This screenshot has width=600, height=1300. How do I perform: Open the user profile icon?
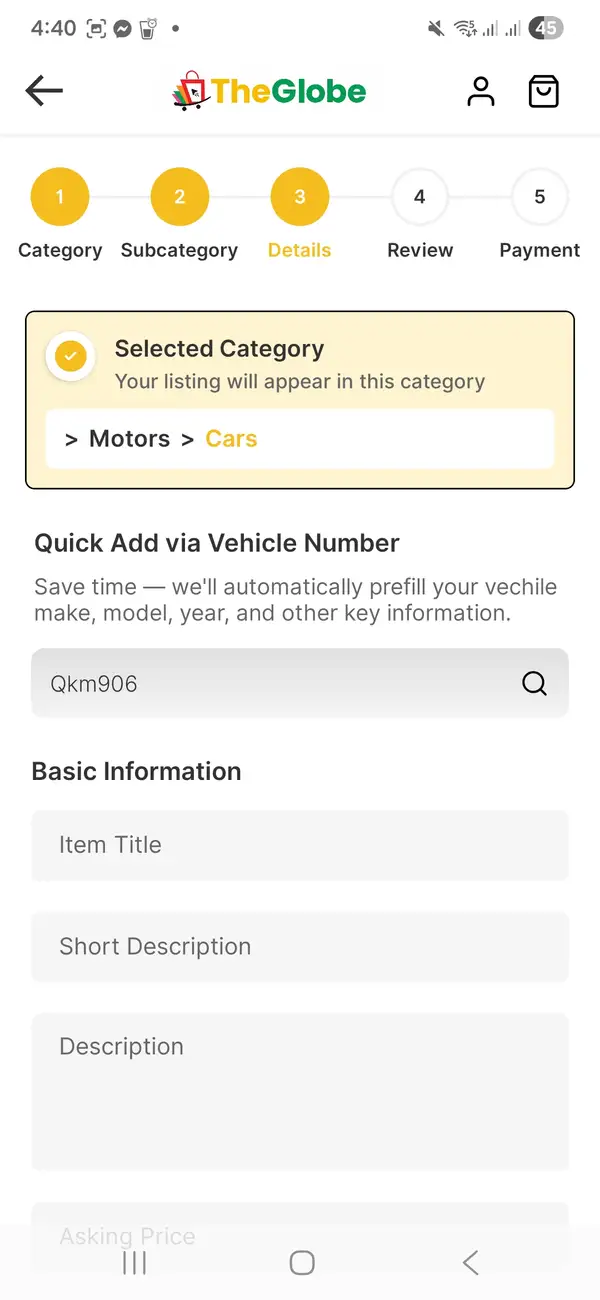point(481,91)
